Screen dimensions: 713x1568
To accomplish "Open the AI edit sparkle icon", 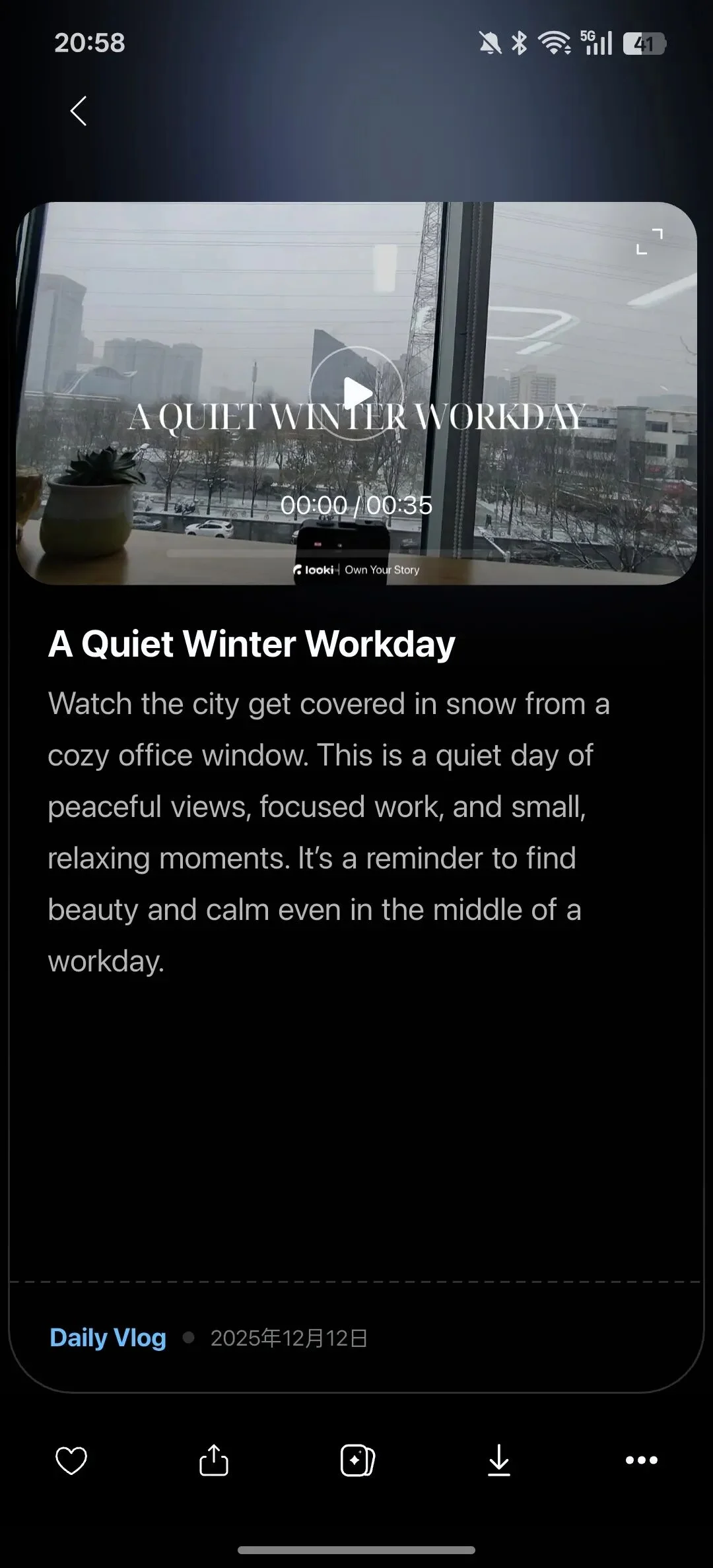I will (x=357, y=1460).
